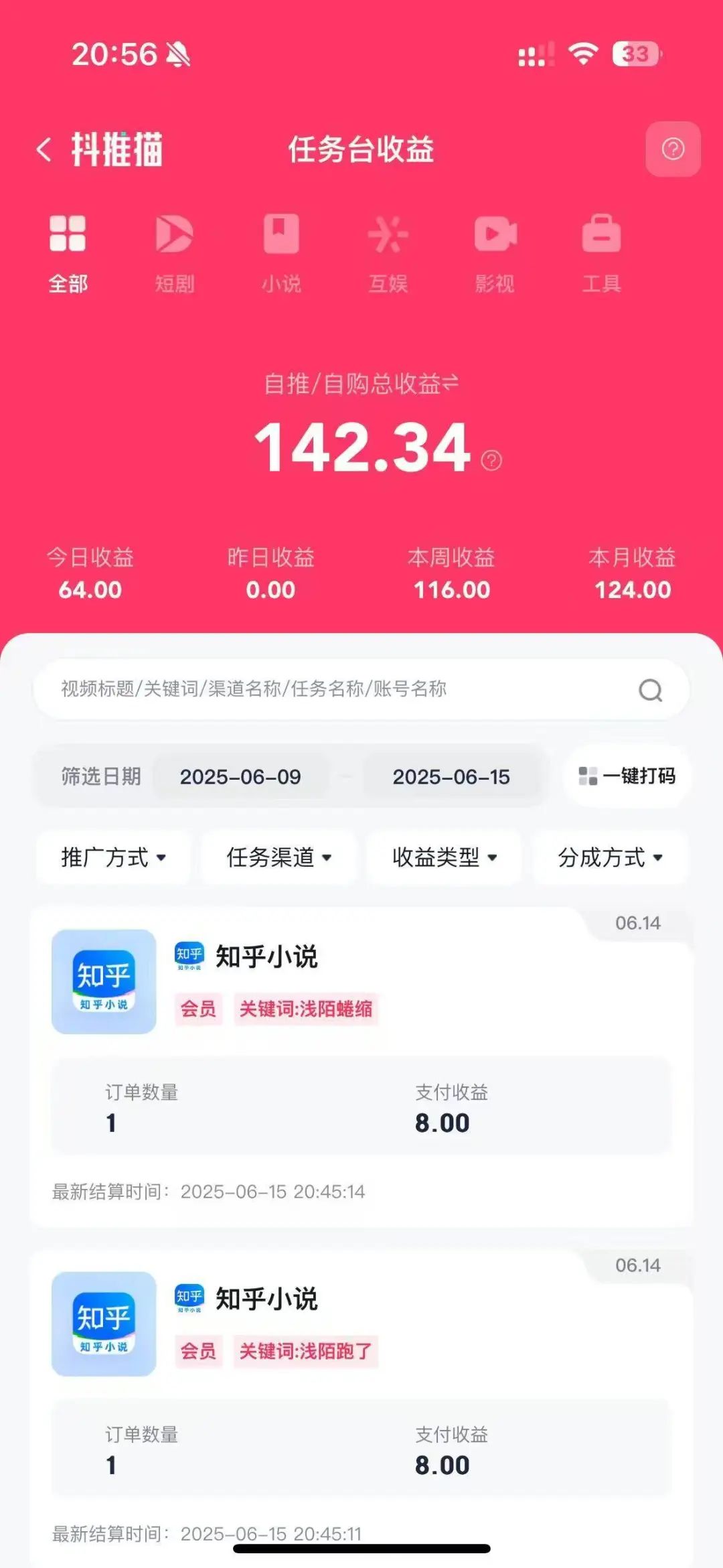Tap the 一键打码 button
Viewport: 723px width, 1568px height.
click(x=627, y=776)
